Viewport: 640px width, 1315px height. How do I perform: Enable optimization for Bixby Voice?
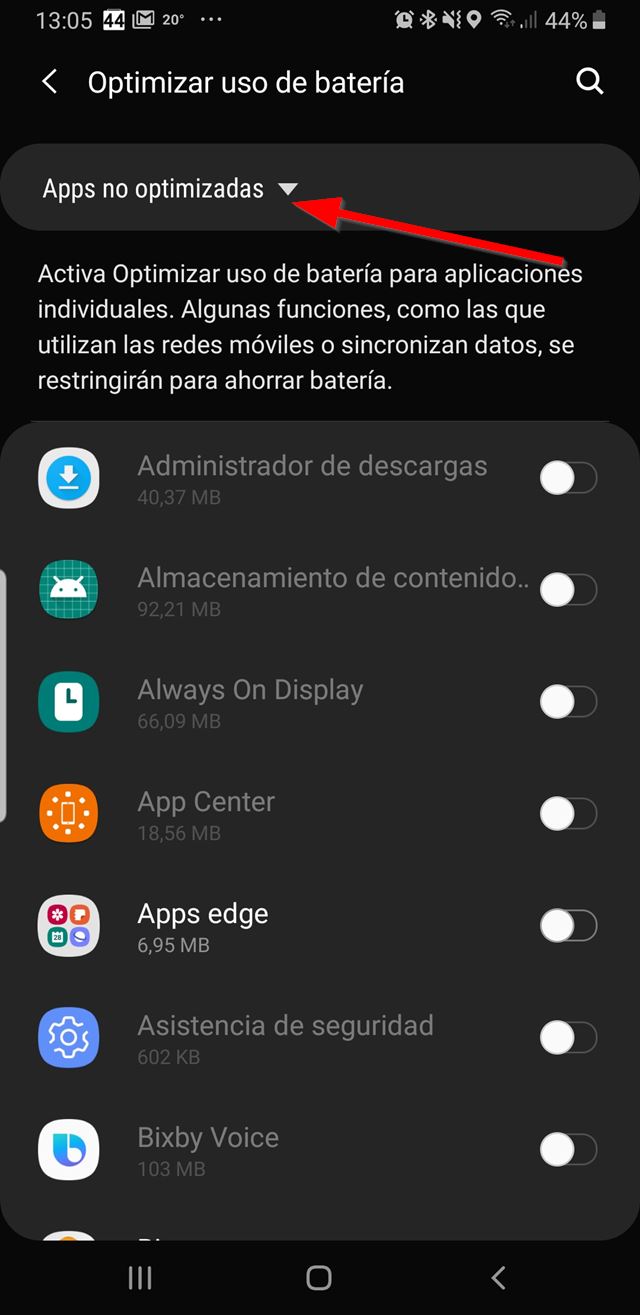click(x=568, y=1151)
